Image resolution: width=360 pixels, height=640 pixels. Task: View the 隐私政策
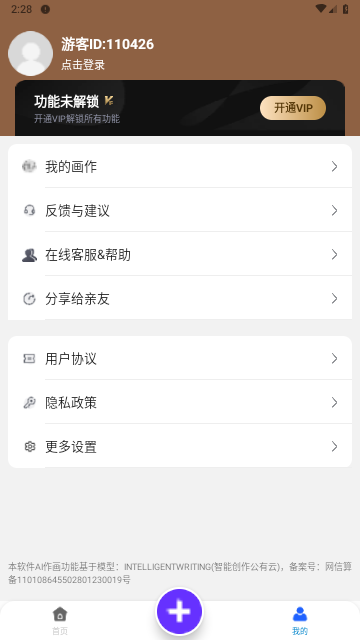(180, 402)
